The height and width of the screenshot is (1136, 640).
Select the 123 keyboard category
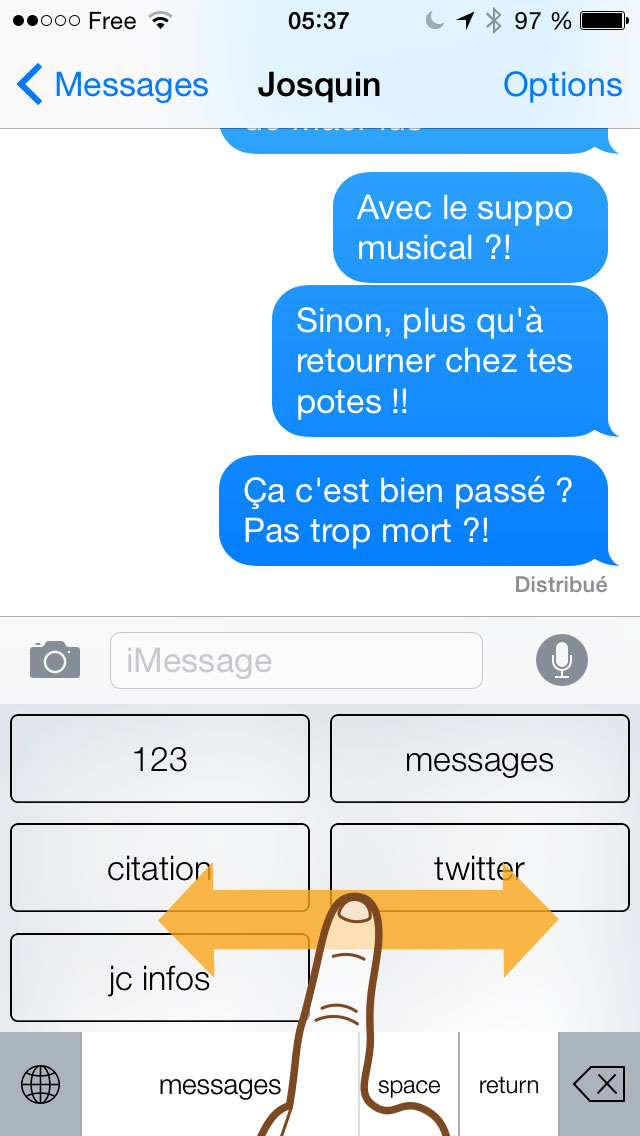(160, 759)
